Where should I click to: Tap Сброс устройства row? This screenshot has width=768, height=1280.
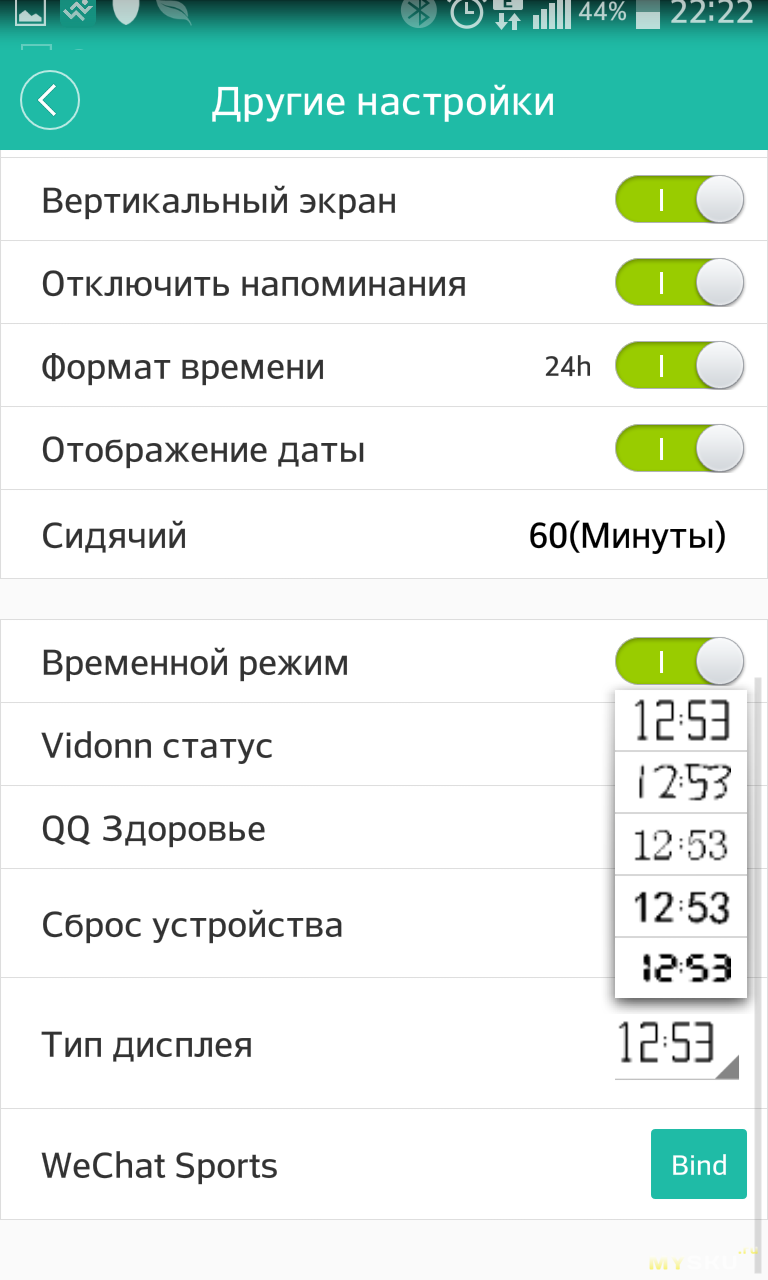click(307, 924)
